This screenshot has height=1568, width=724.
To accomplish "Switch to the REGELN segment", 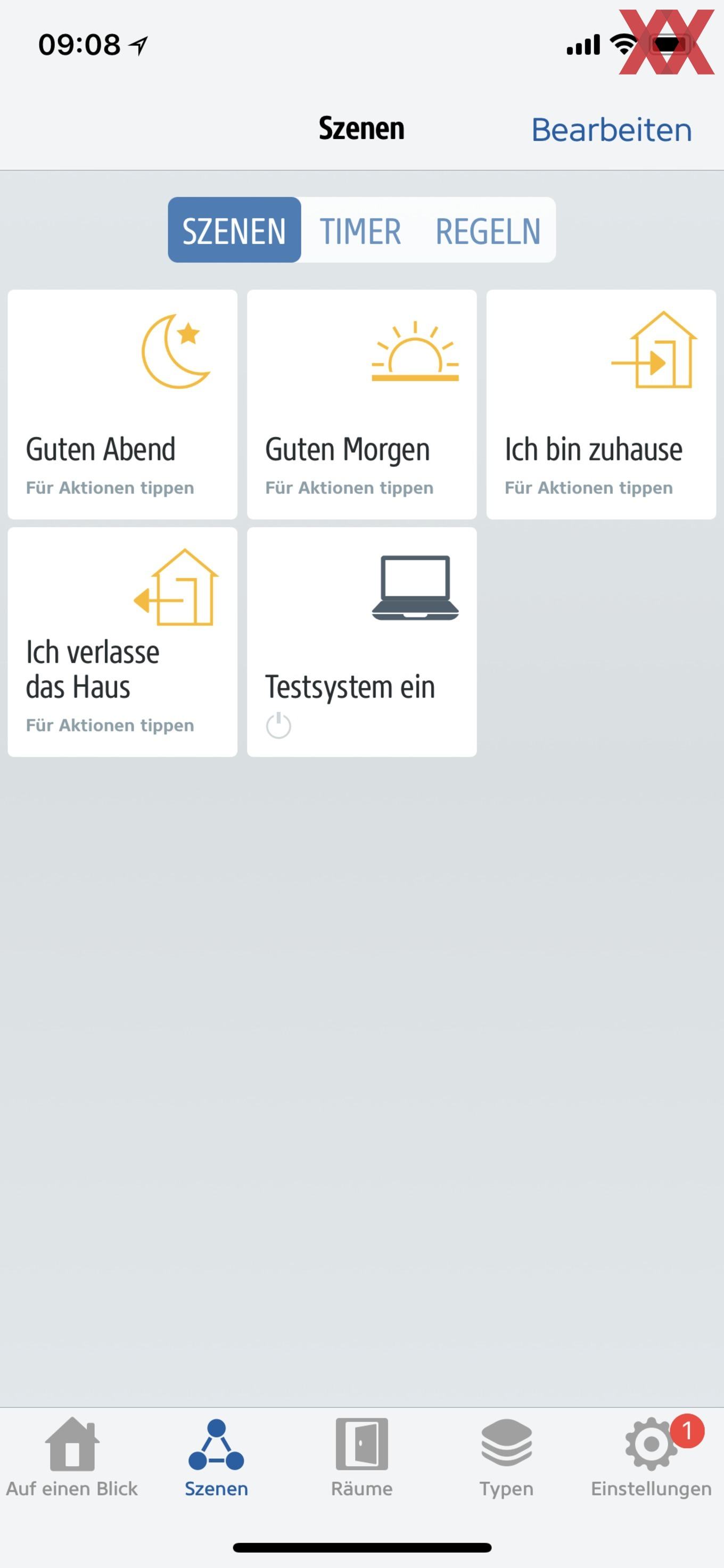I will (x=488, y=231).
